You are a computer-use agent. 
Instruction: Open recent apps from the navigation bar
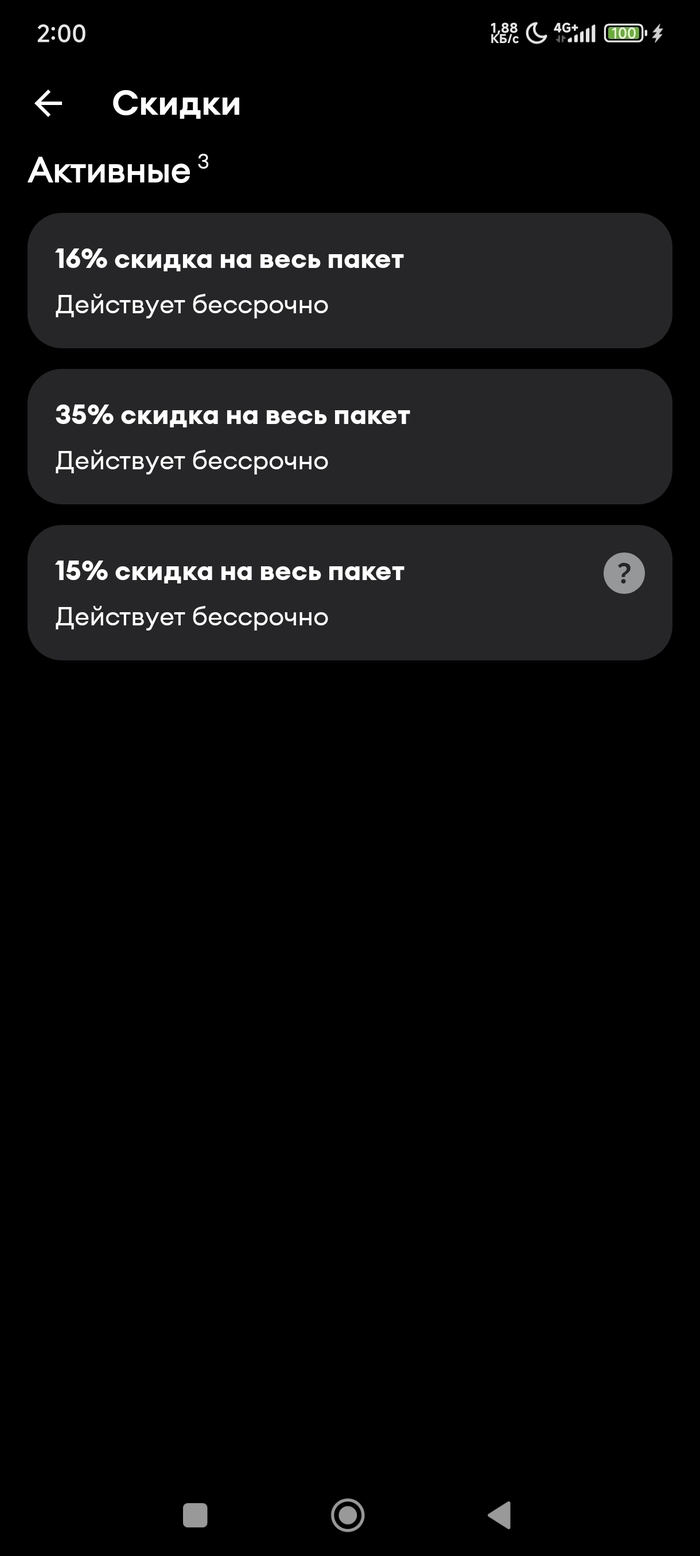tap(195, 1515)
